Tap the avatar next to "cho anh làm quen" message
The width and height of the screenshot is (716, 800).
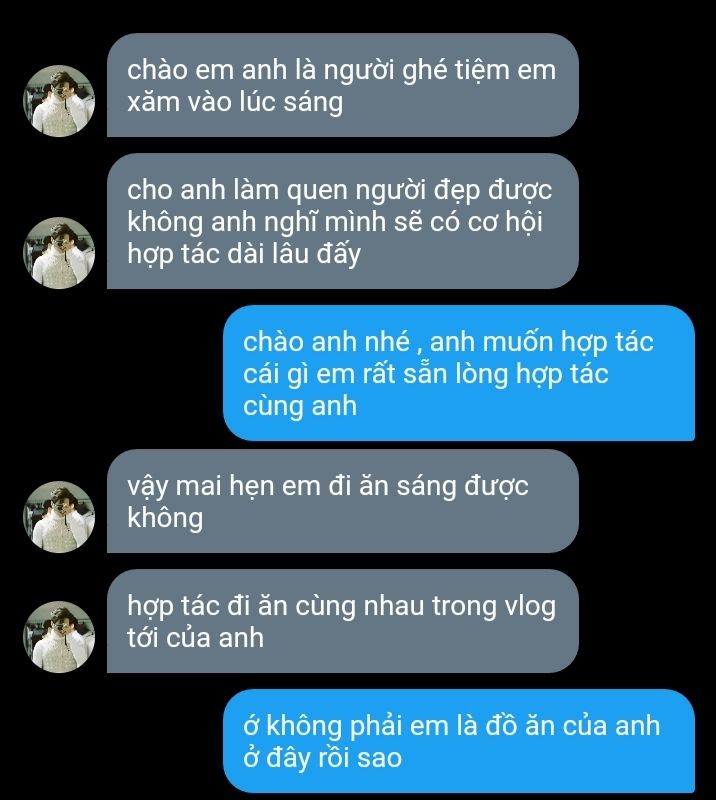[x=59, y=253]
